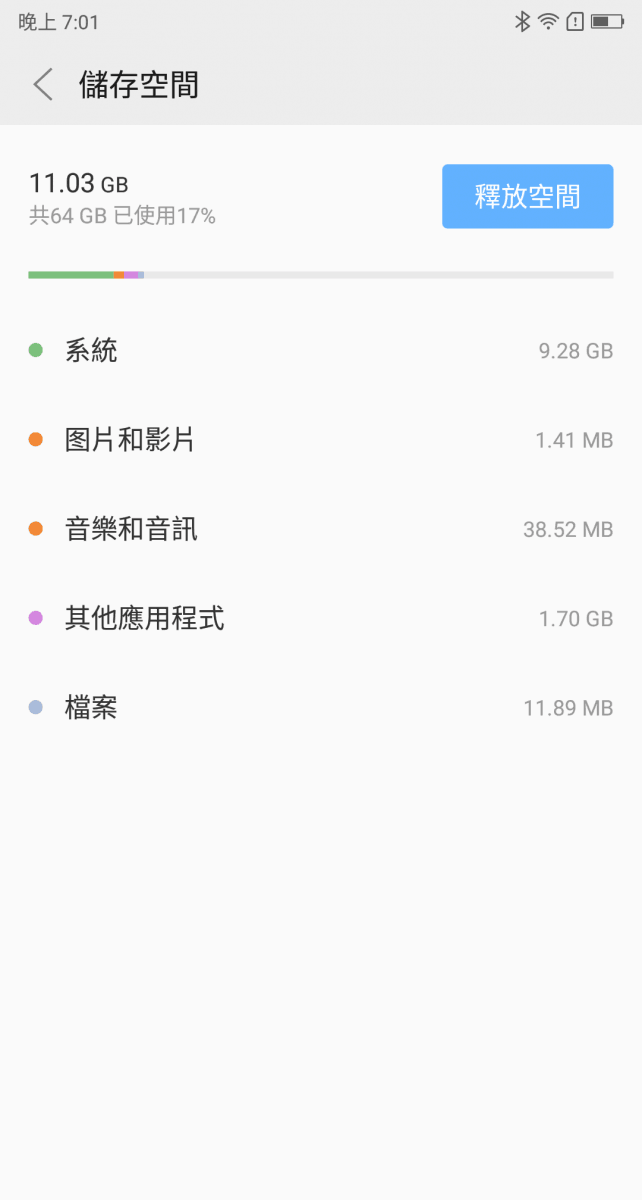The width and height of the screenshot is (642, 1200).
Task: Select the 音樂和音訊 storage row
Action: 320,529
